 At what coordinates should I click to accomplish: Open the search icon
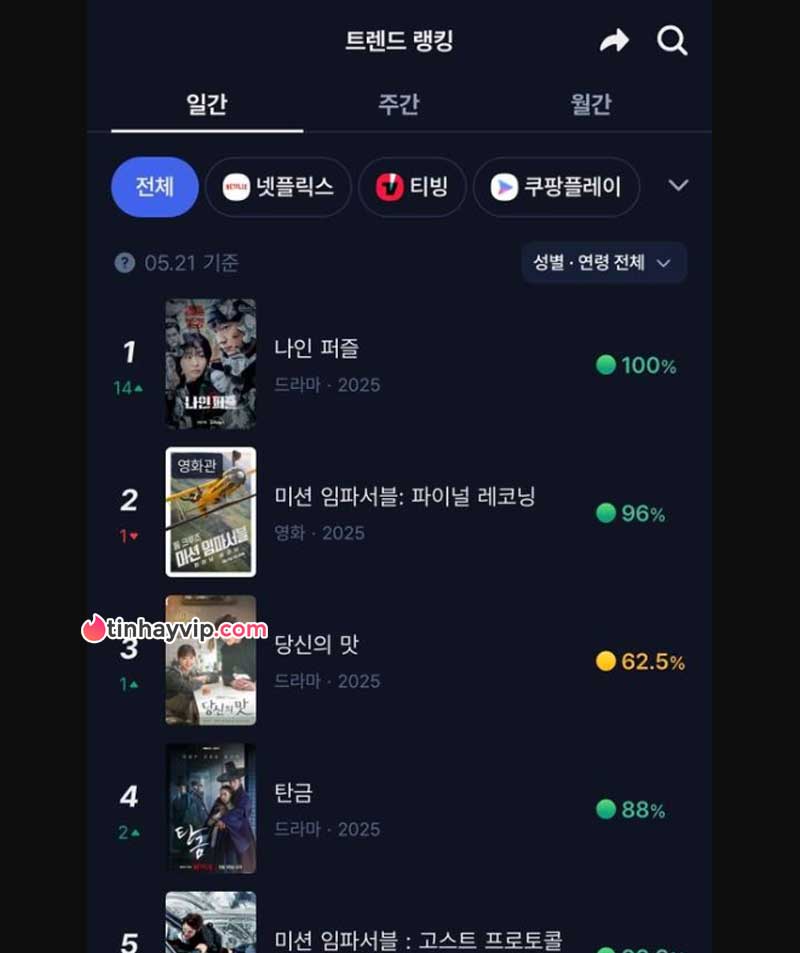click(672, 41)
